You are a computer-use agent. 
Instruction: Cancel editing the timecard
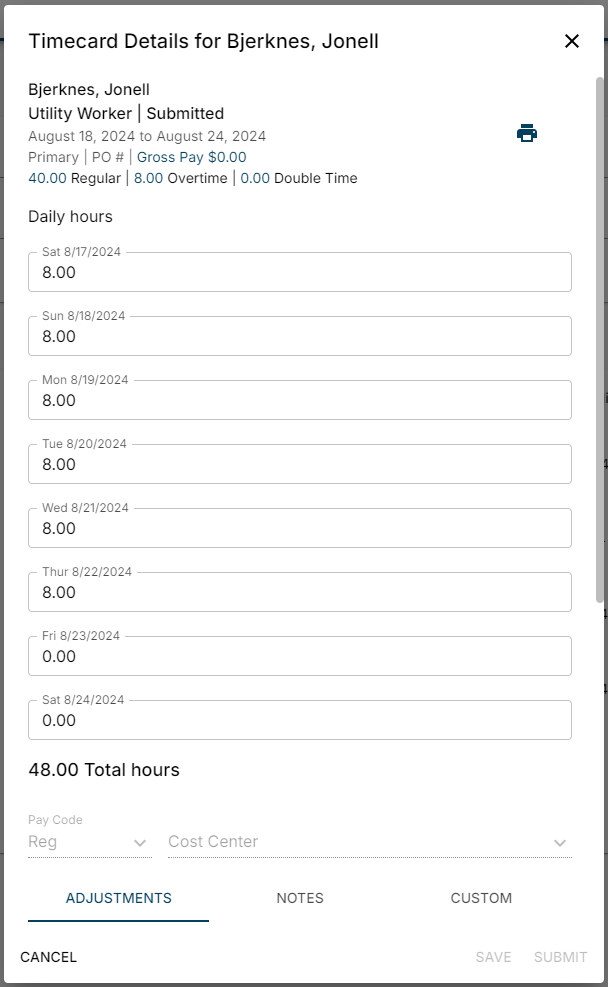[x=48, y=957]
